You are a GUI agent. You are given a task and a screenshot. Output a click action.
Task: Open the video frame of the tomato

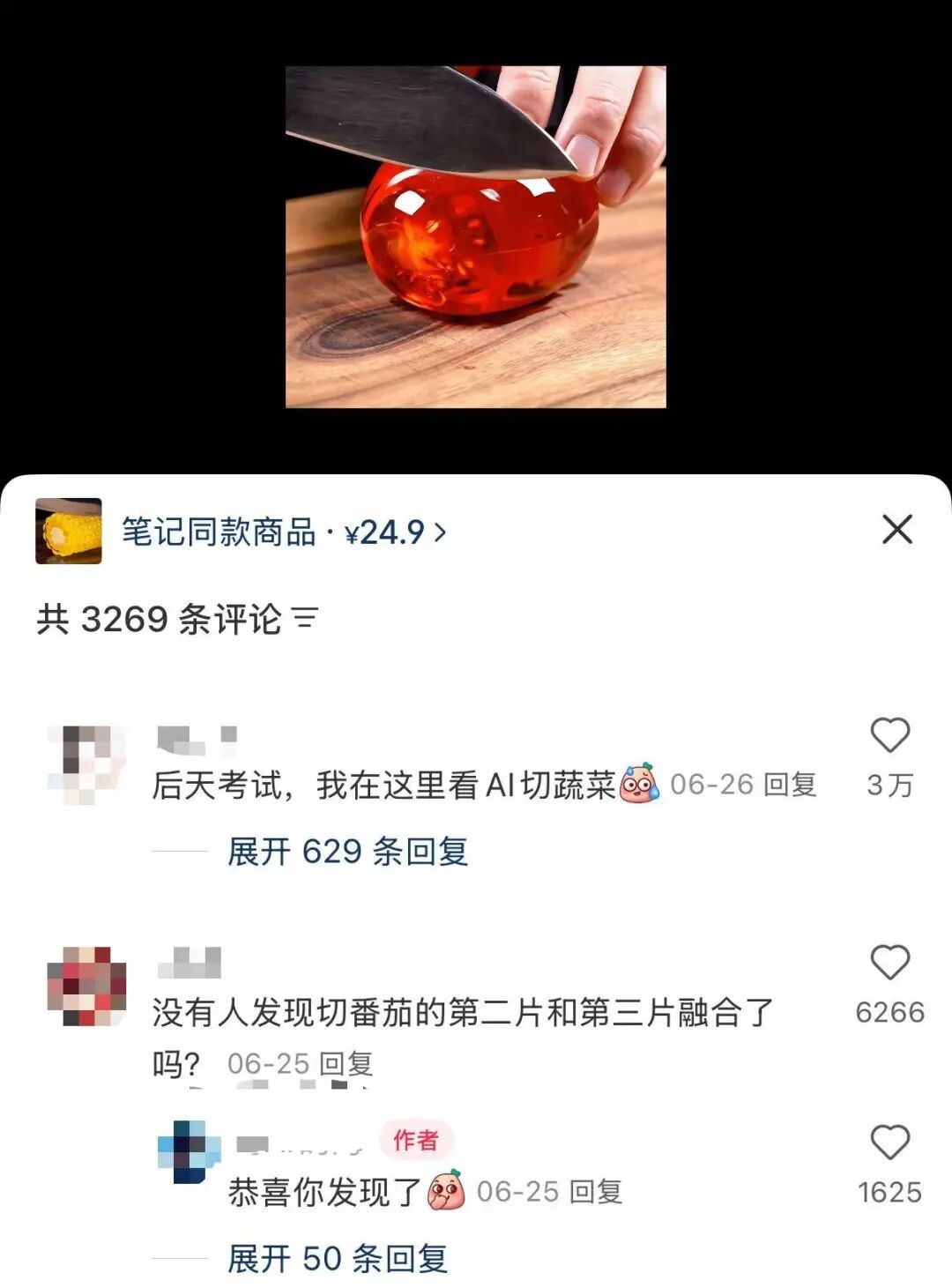[x=476, y=238]
